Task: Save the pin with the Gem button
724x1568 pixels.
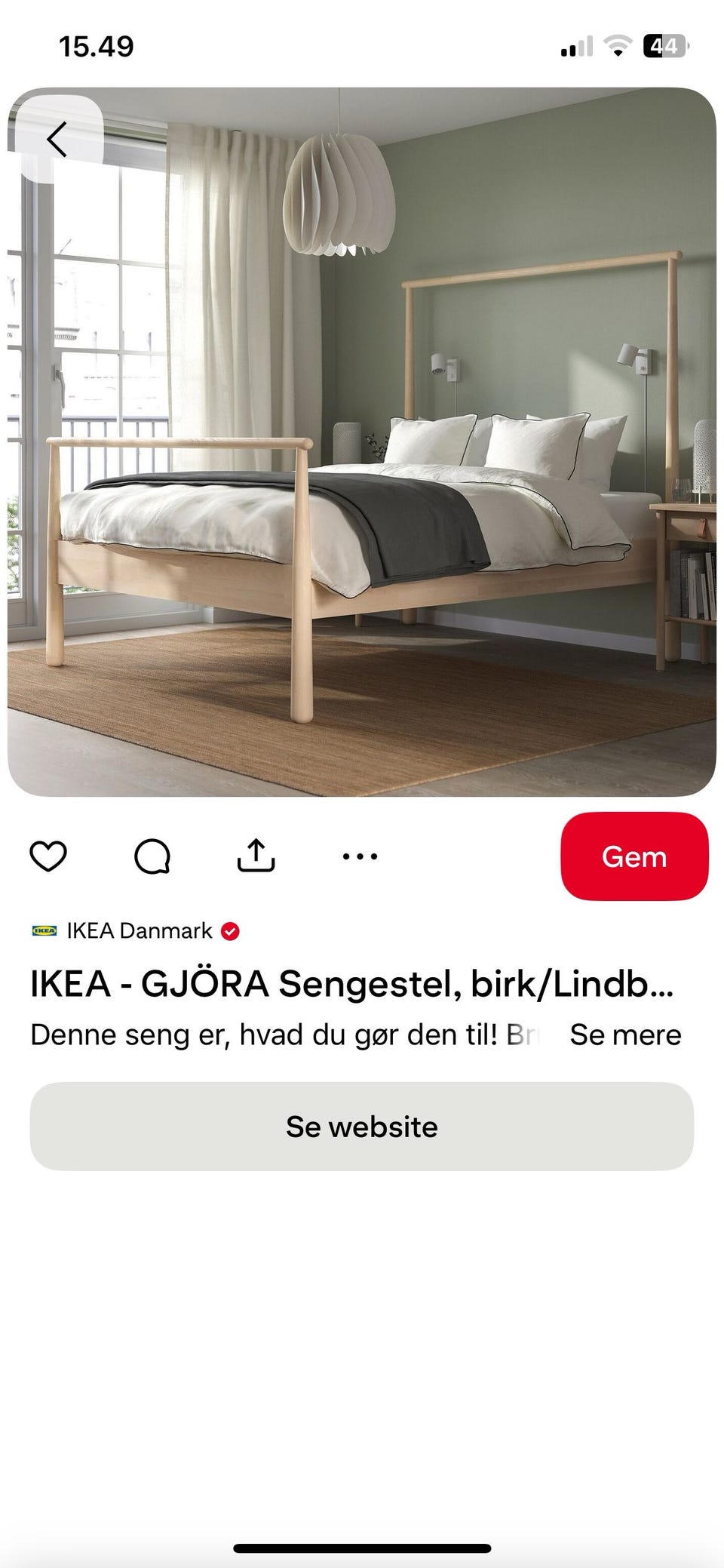Action: pyautogui.click(x=634, y=856)
